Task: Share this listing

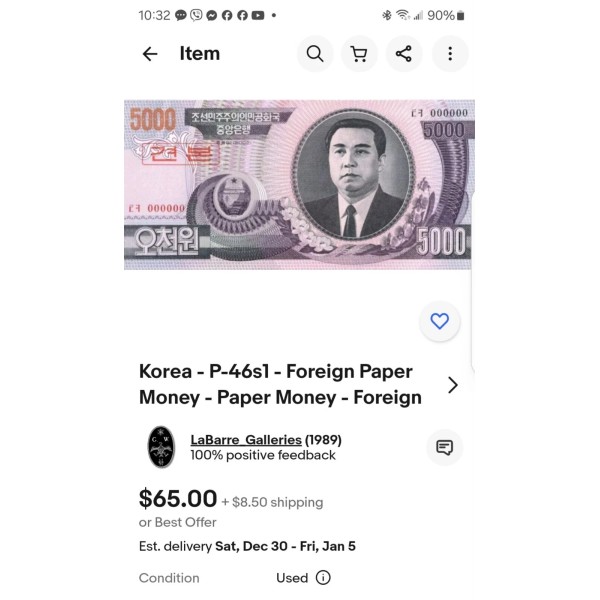Action: tap(404, 54)
